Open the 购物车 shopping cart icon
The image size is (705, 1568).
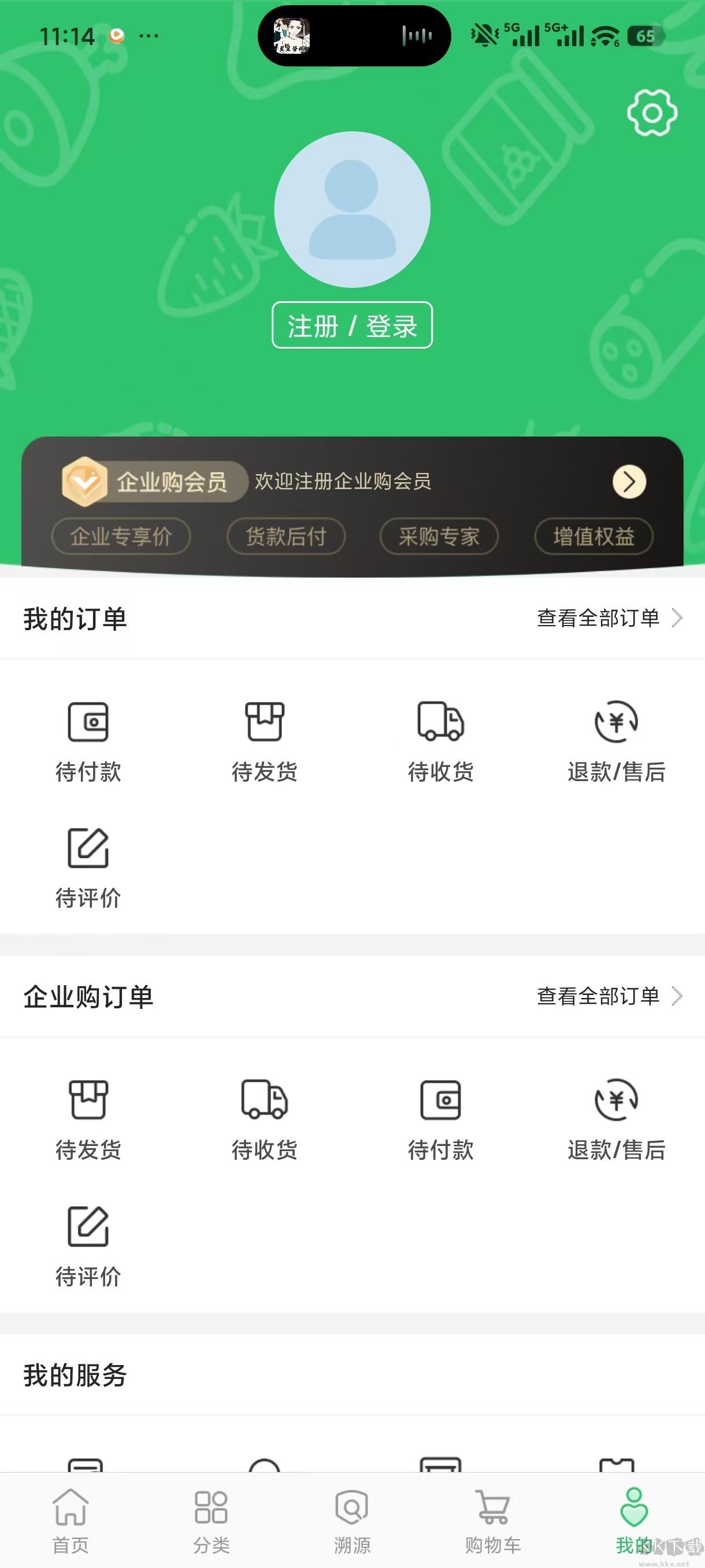[493, 1515]
